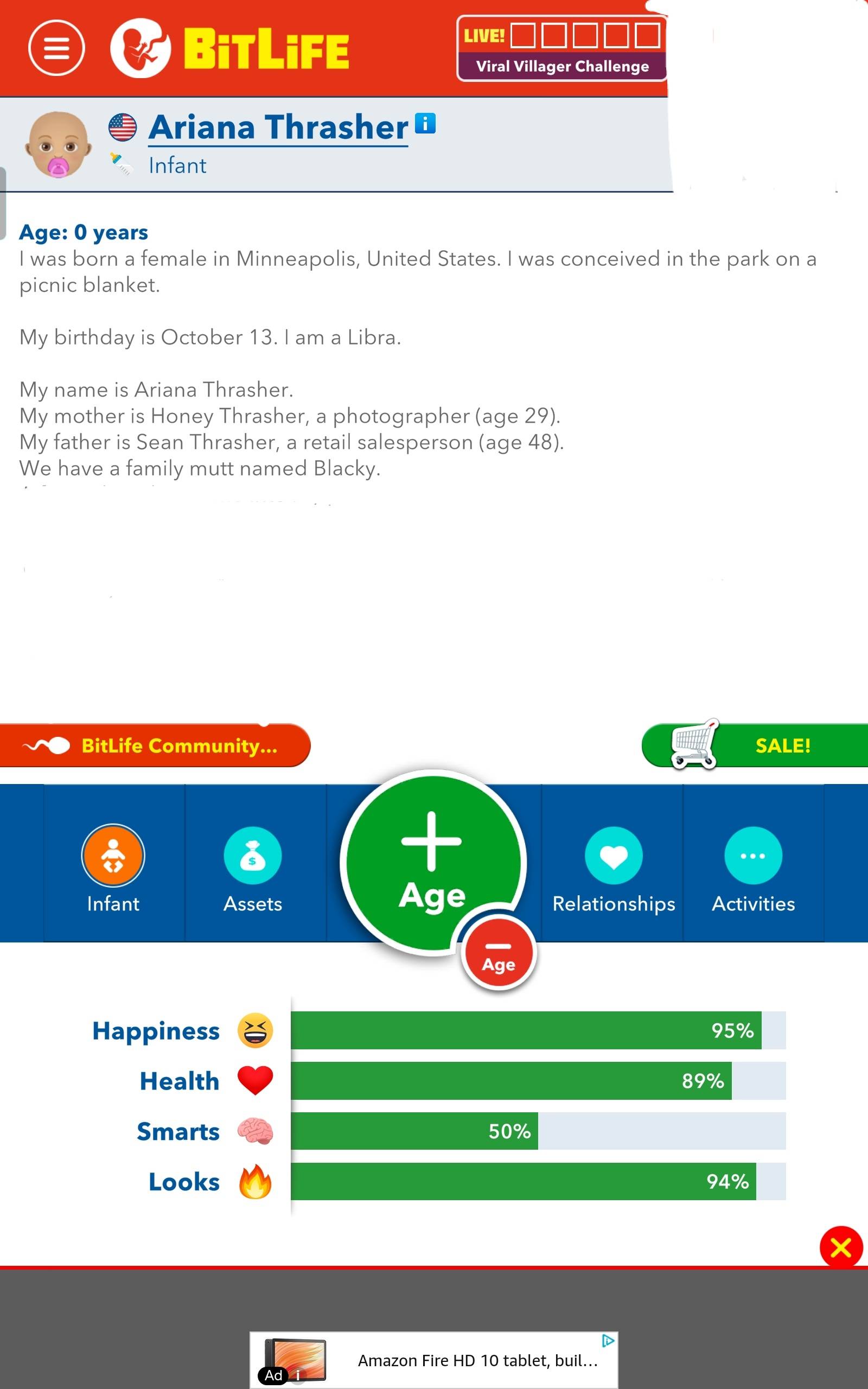The image size is (868, 1389).
Task: Tap the baby avatar picture
Action: click(x=58, y=145)
